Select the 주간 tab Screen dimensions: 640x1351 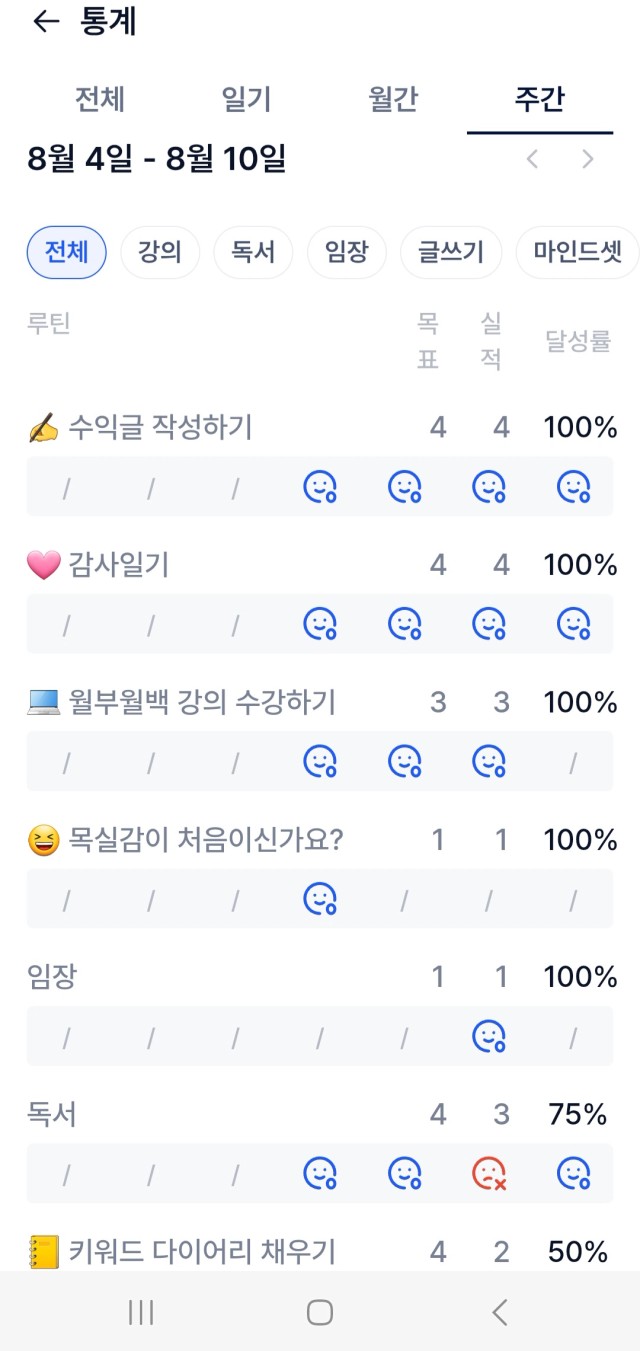540,100
